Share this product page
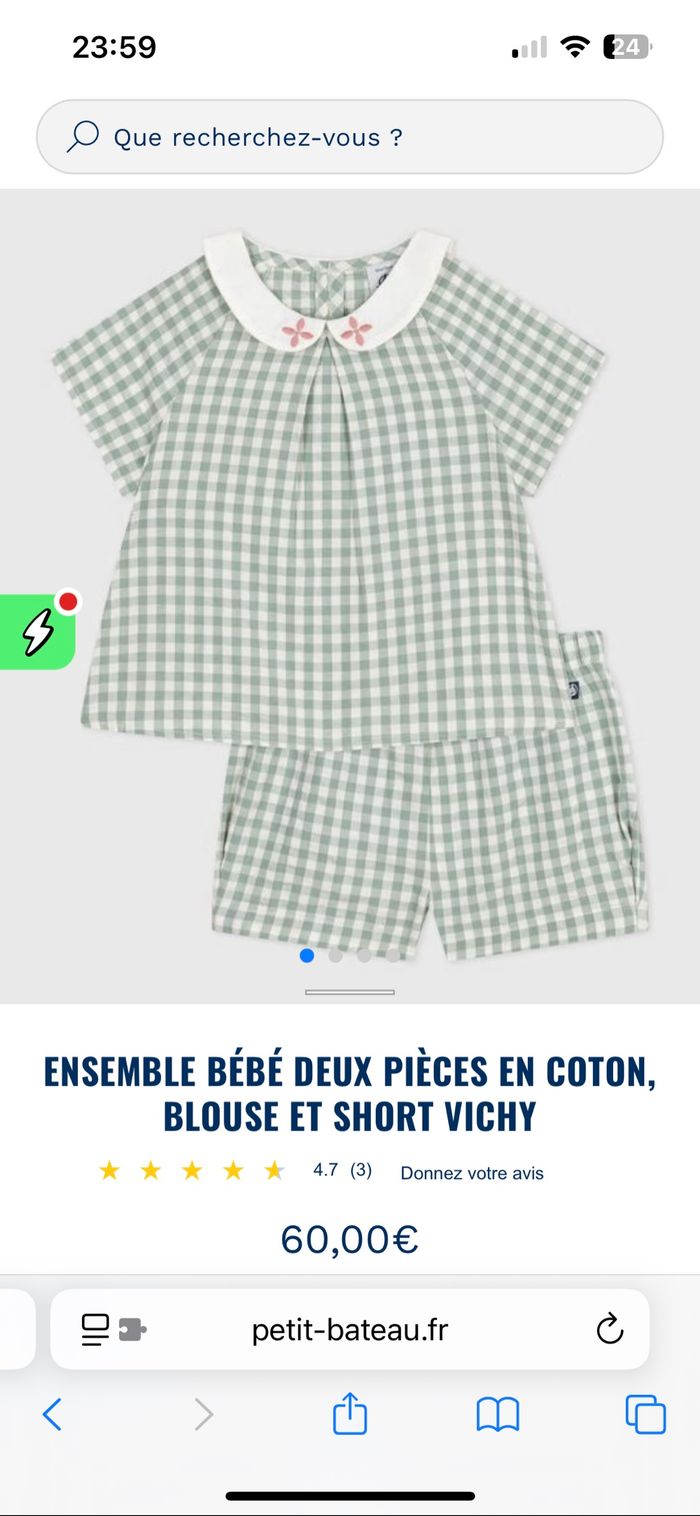The image size is (700, 1516). pyautogui.click(x=350, y=1414)
